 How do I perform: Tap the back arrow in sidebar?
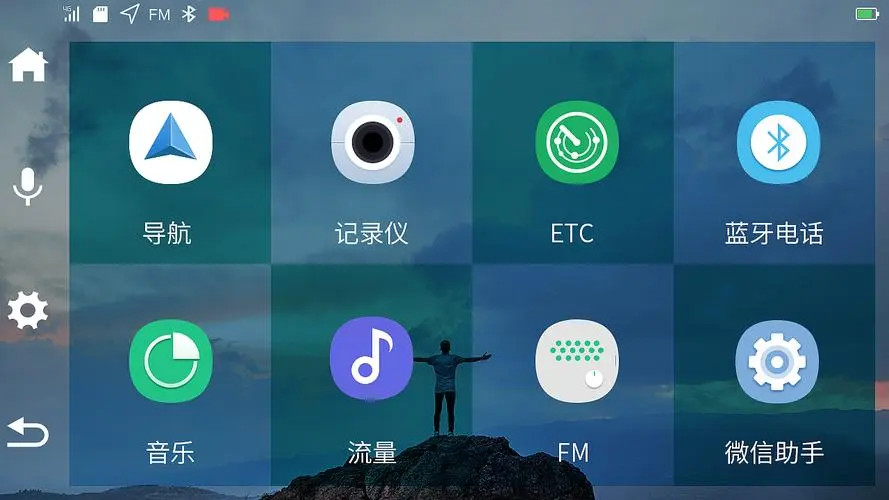(28, 433)
